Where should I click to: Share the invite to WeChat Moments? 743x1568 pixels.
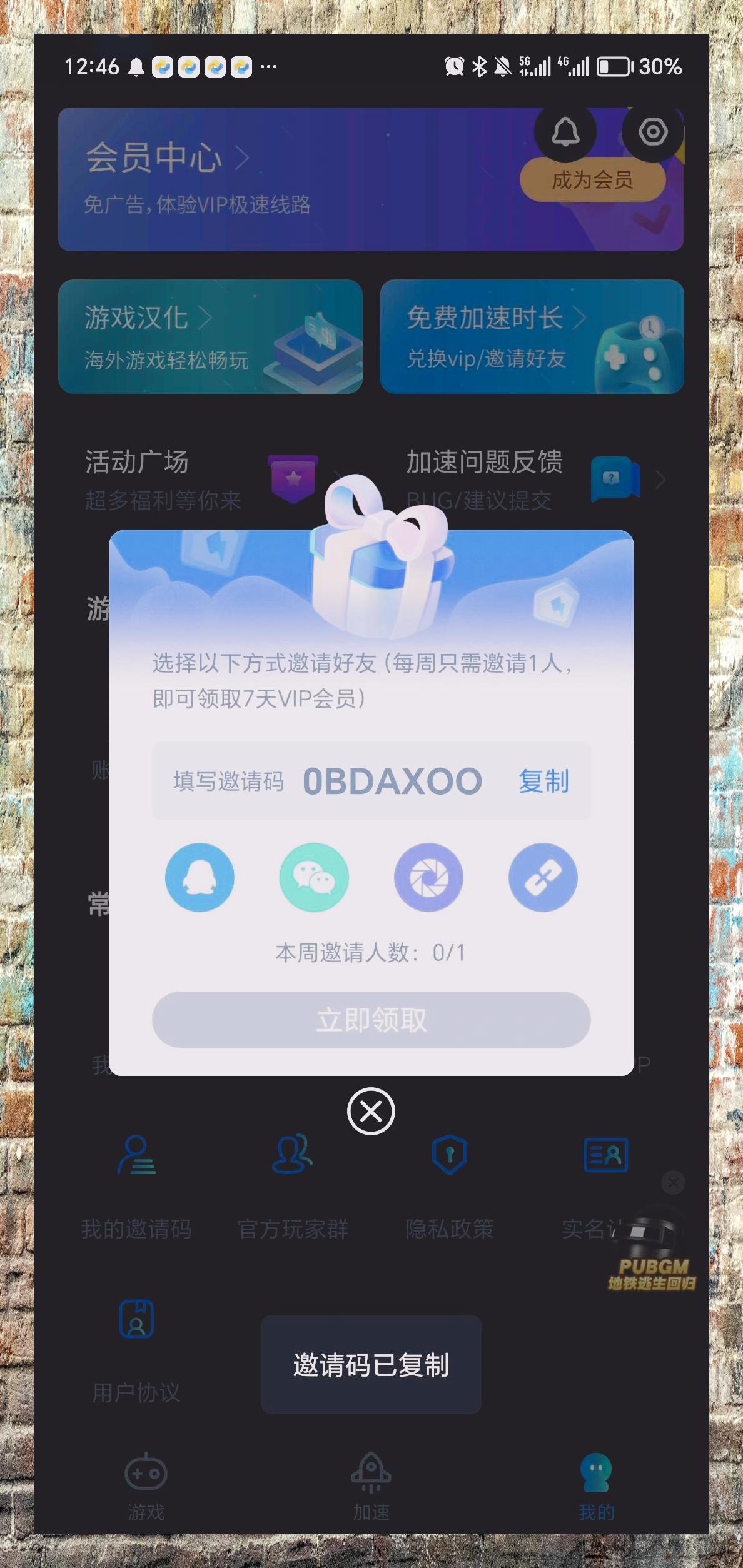click(x=428, y=877)
